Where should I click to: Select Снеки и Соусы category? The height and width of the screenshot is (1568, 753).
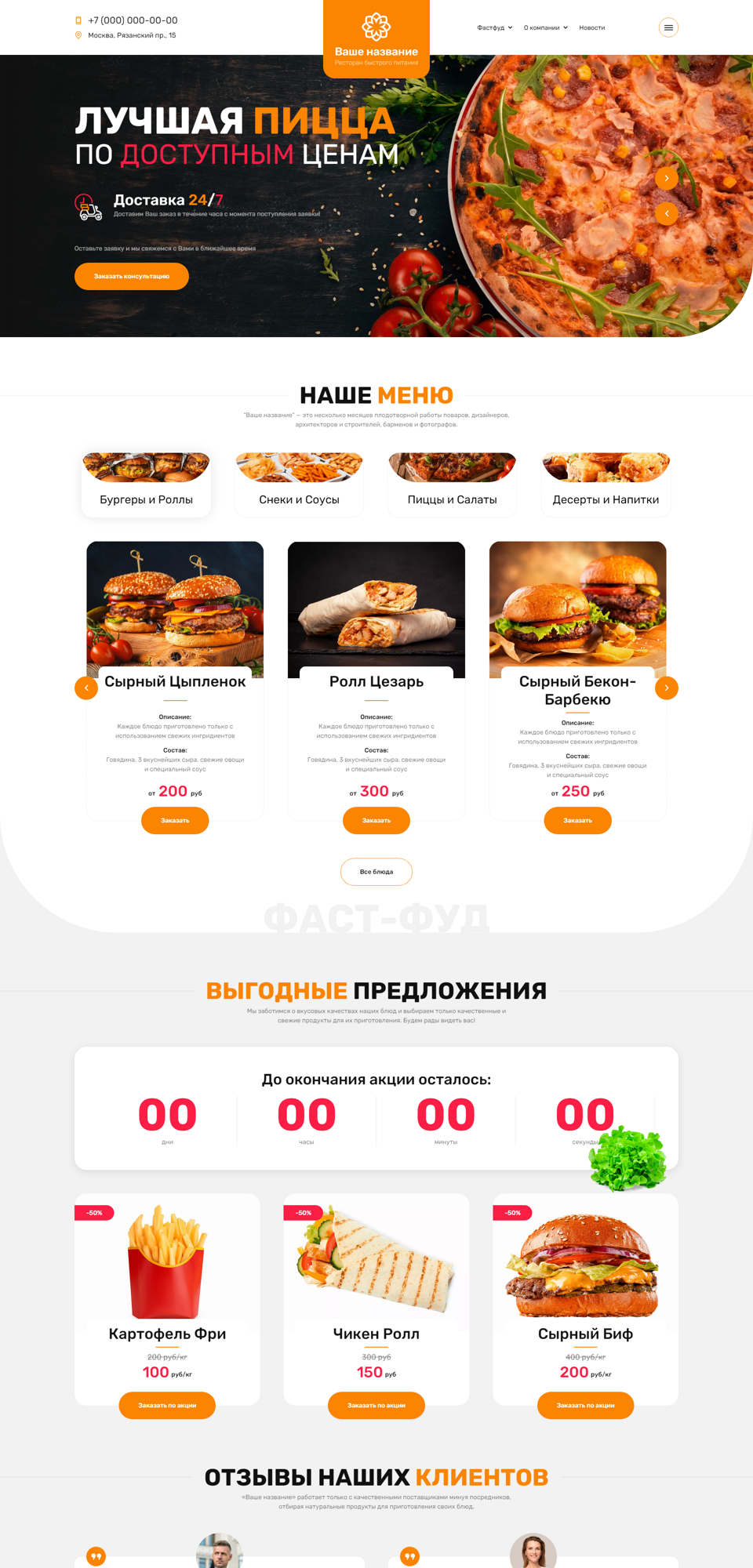[x=300, y=485]
